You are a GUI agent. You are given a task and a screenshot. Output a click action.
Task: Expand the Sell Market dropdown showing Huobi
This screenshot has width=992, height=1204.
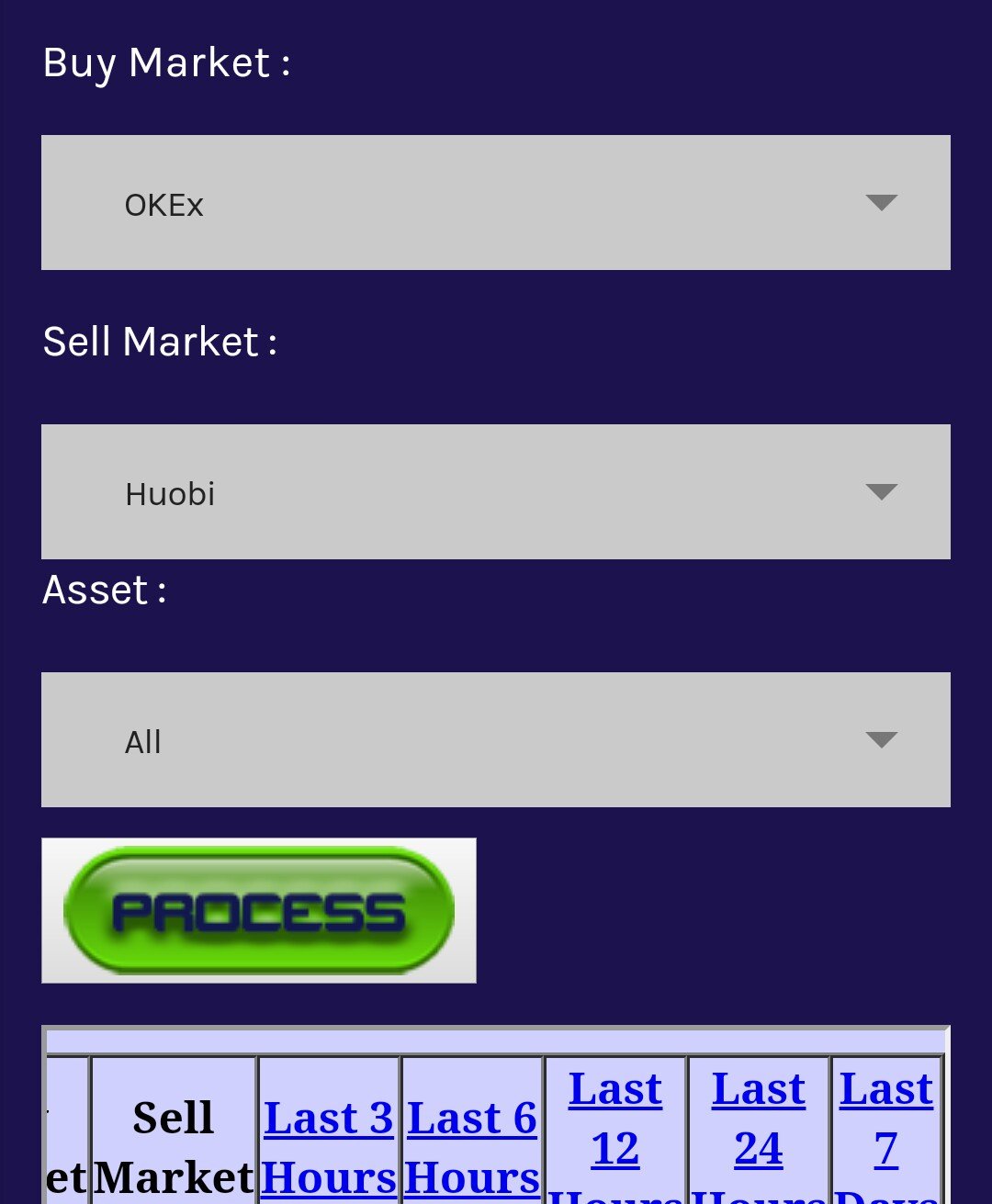pyautogui.click(x=496, y=492)
